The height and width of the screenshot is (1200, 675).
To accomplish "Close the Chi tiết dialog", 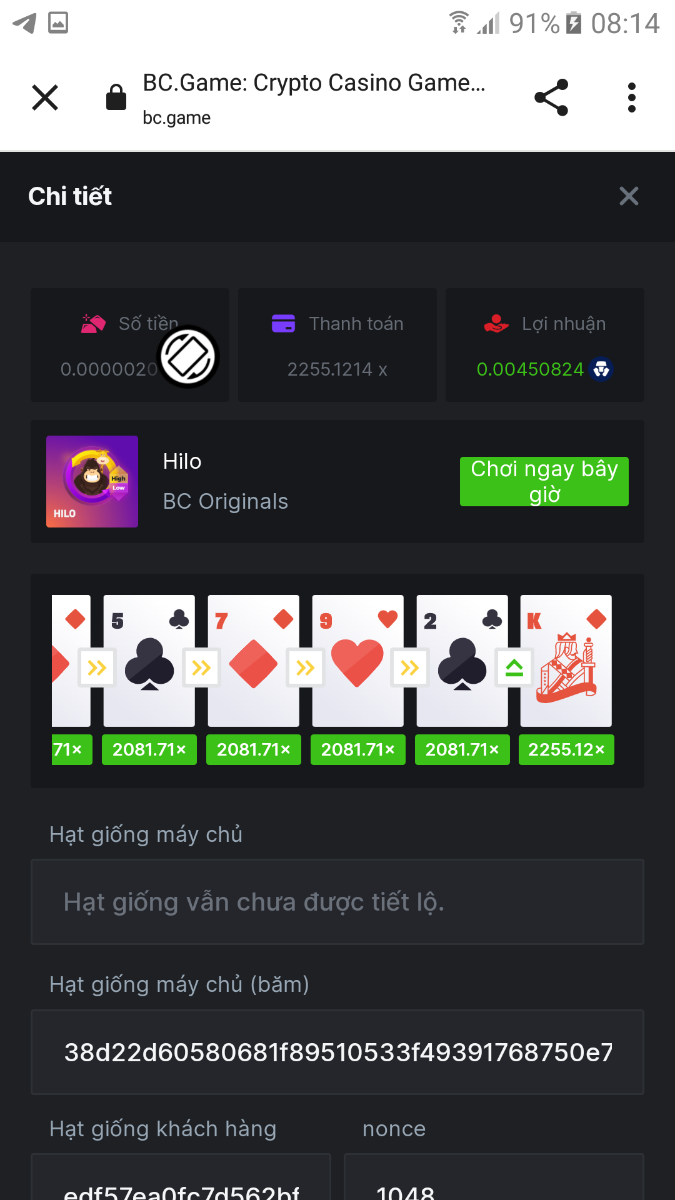I will (628, 196).
